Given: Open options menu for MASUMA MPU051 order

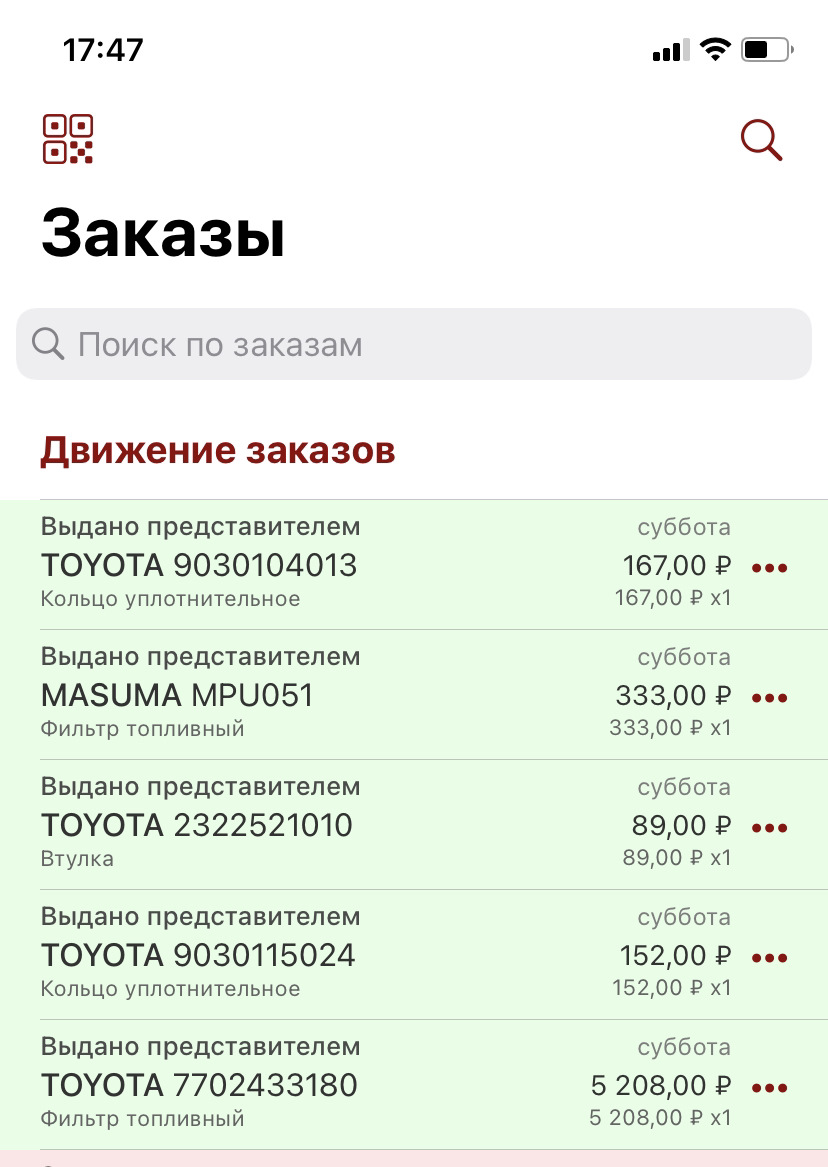Looking at the screenshot, I should pos(771,697).
